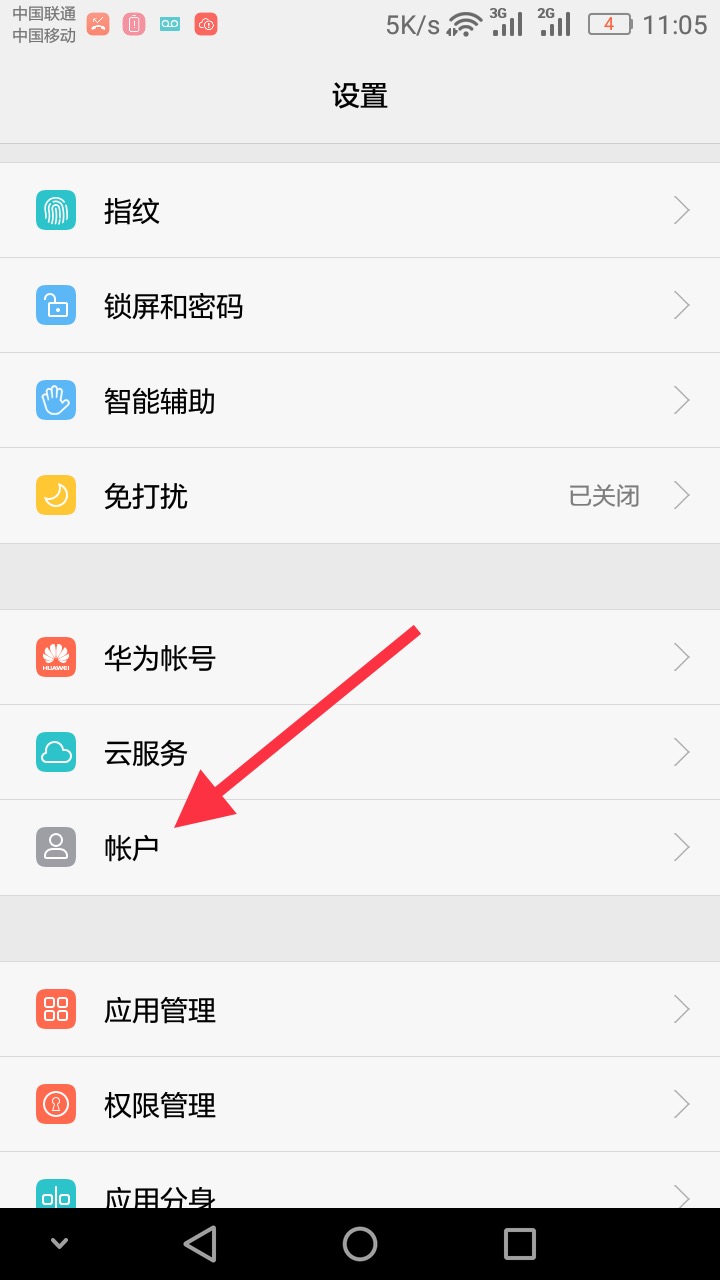Expand the 帐户 entry using its arrow
Viewport: 720px width, 1280px height.
[681, 847]
